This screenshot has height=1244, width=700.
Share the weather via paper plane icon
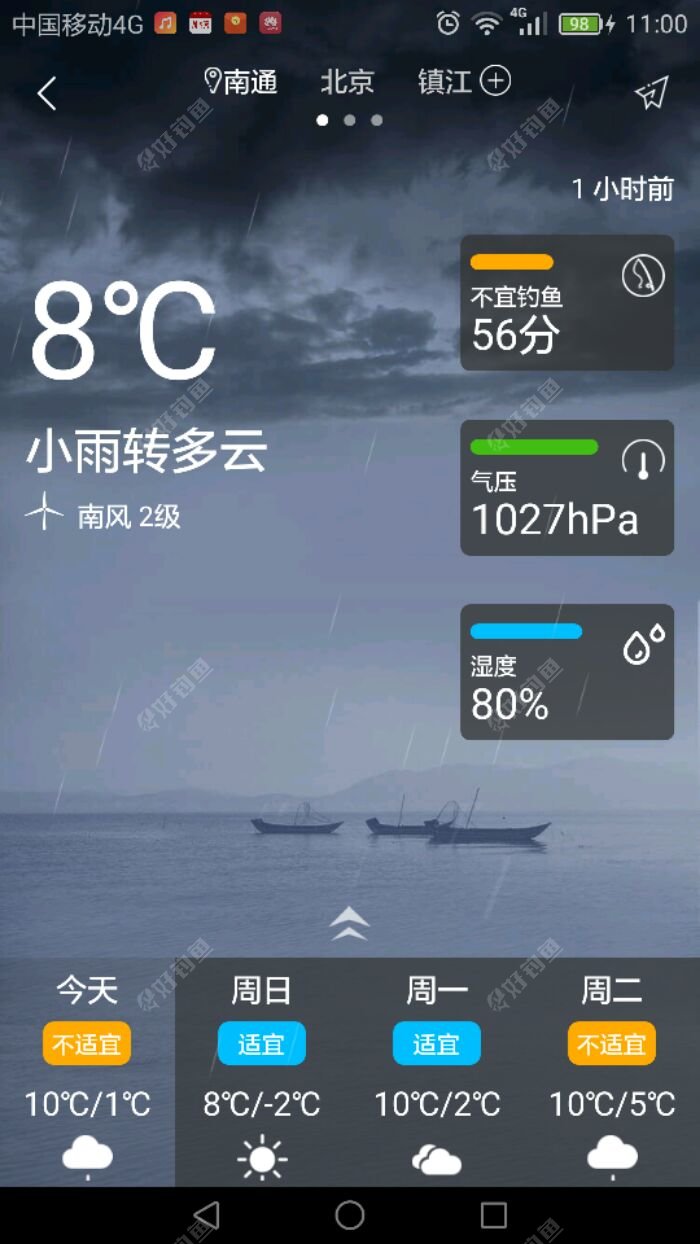pos(651,93)
